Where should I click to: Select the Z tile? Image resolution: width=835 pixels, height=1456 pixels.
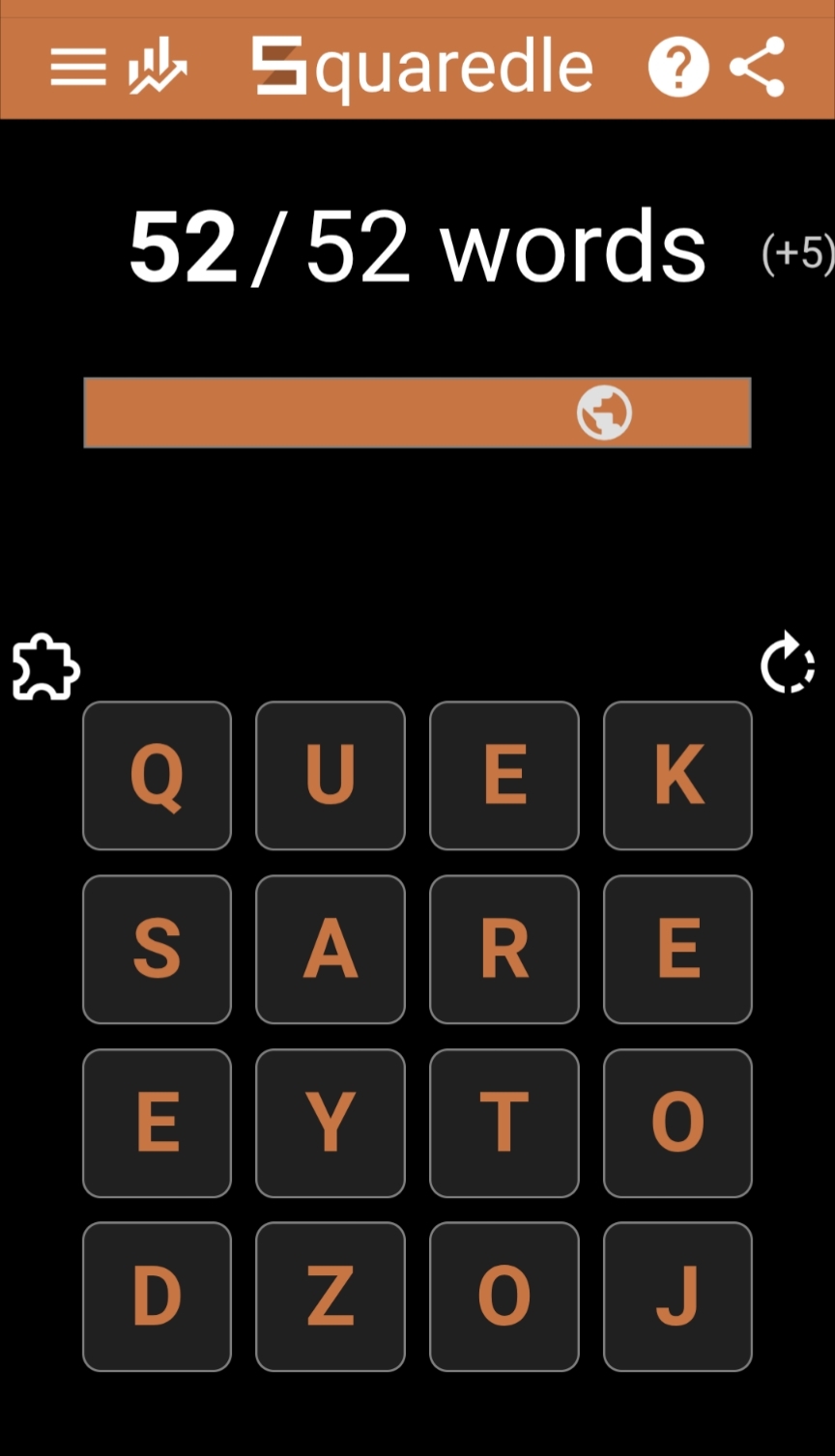[331, 1297]
